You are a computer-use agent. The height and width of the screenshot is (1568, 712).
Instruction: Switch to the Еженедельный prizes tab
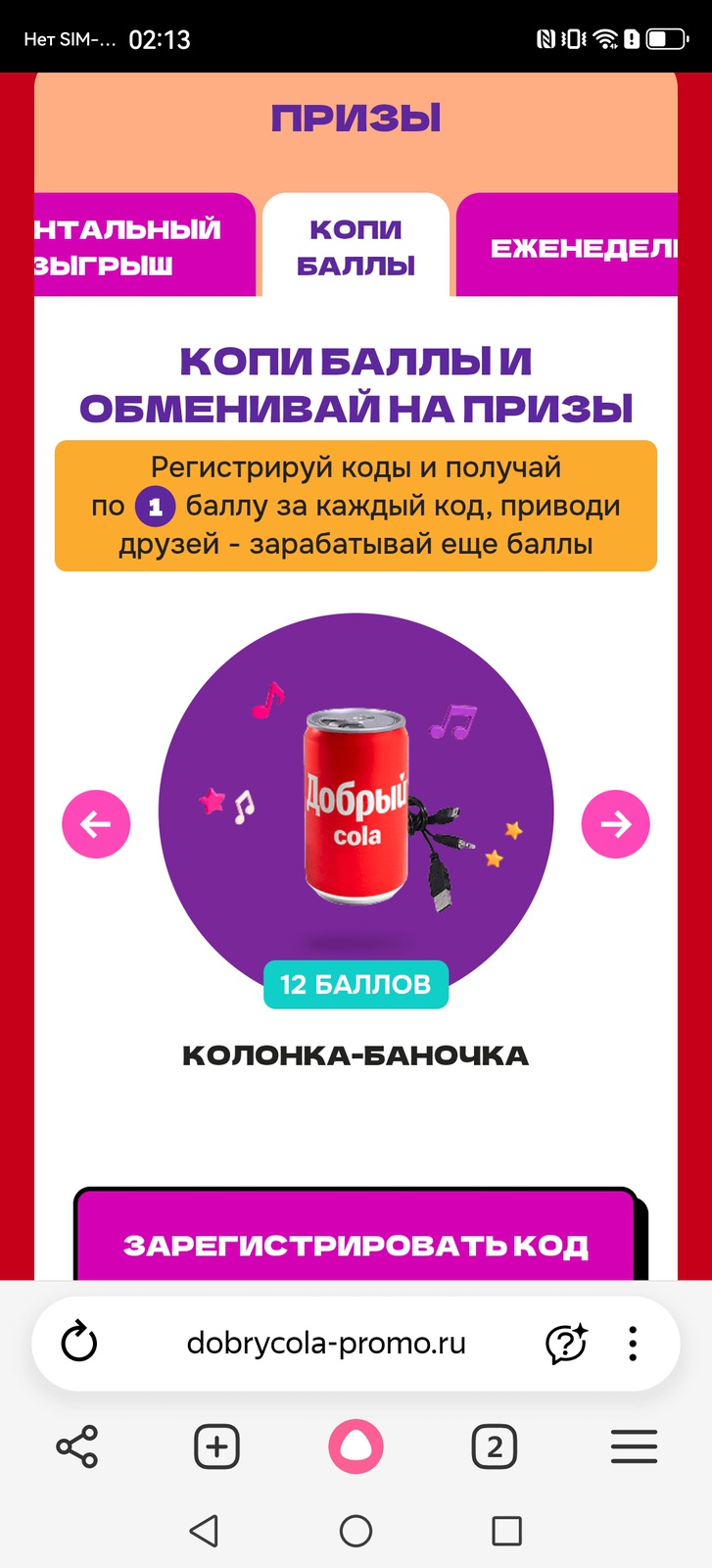(x=568, y=247)
